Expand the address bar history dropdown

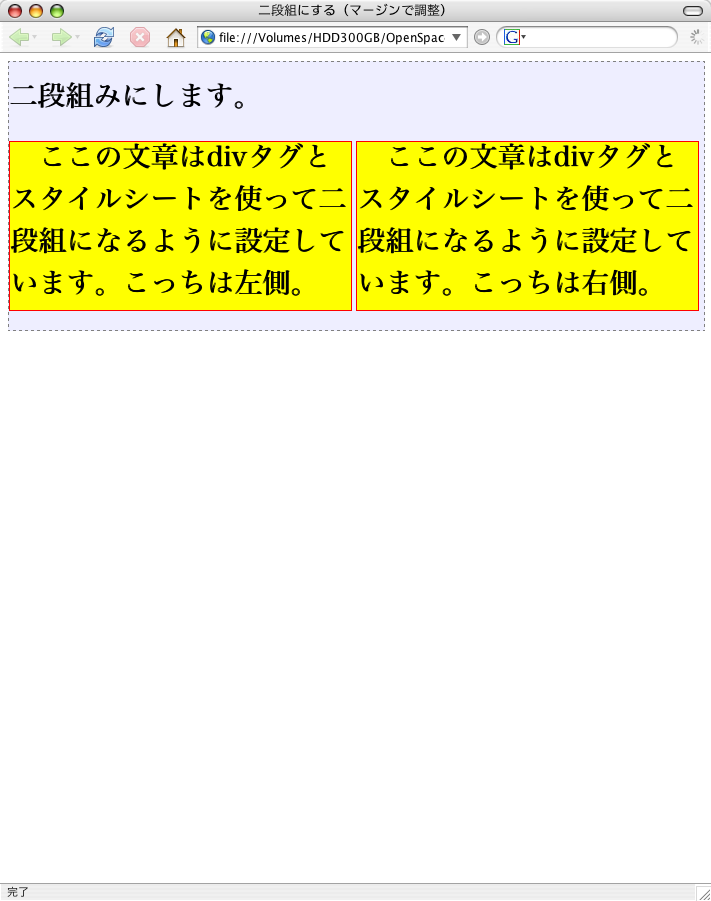pos(457,37)
